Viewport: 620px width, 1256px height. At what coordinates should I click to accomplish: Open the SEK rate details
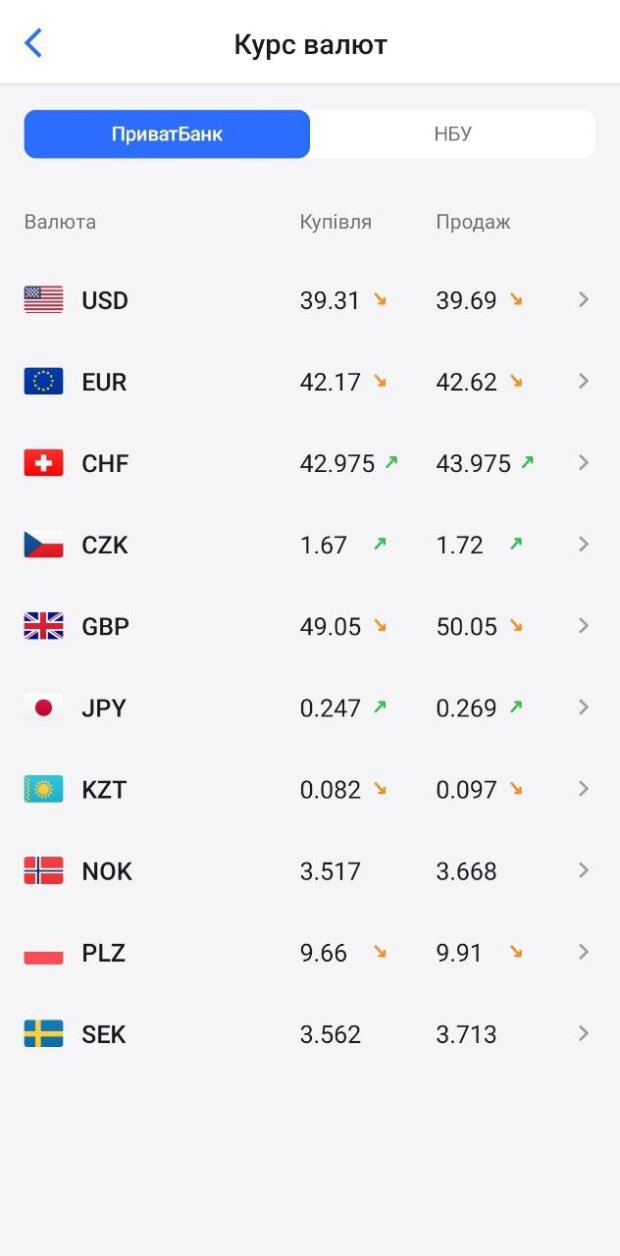pyautogui.click(x=310, y=1034)
